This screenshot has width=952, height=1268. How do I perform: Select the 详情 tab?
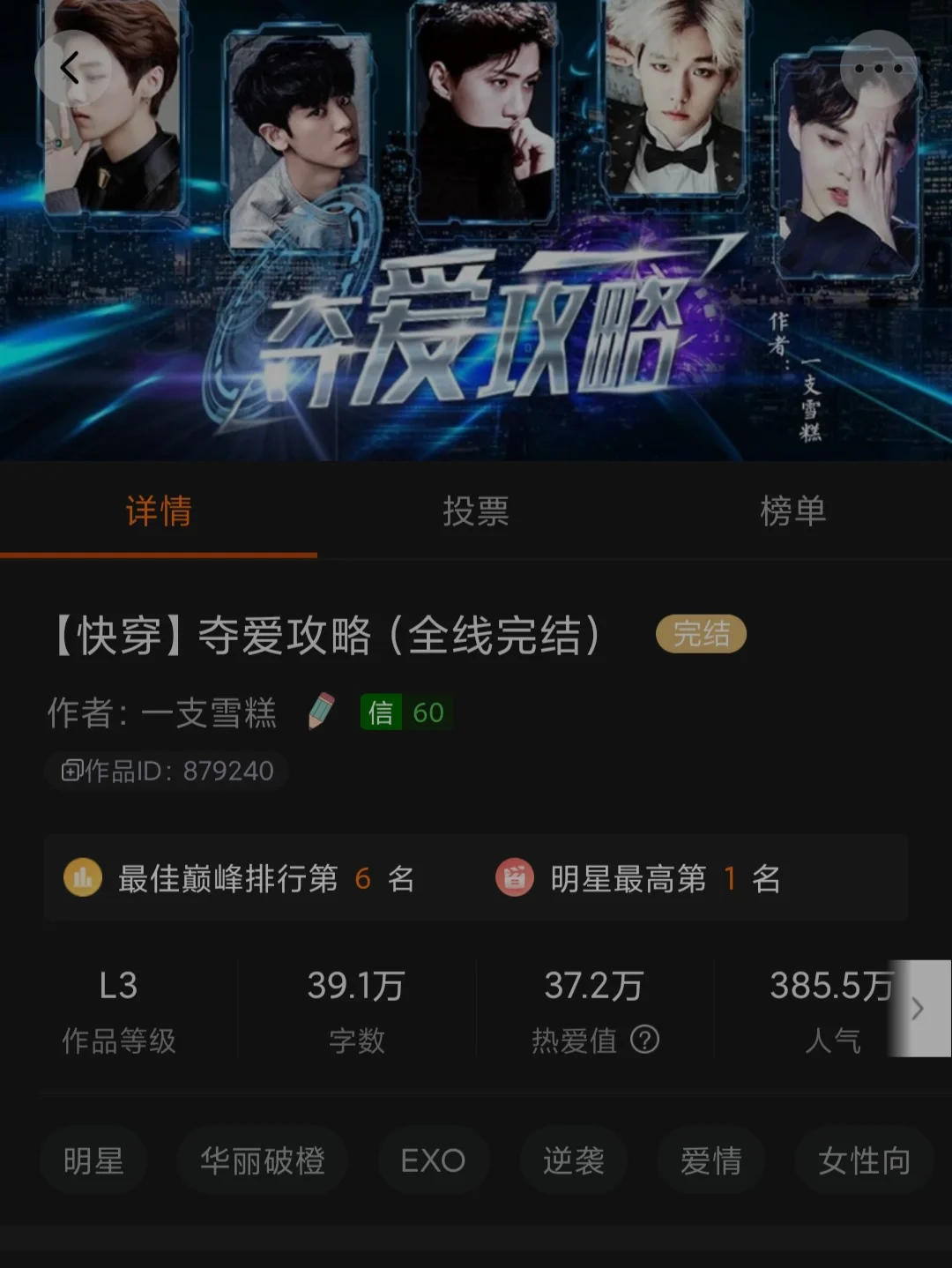click(x=159, y=511)
